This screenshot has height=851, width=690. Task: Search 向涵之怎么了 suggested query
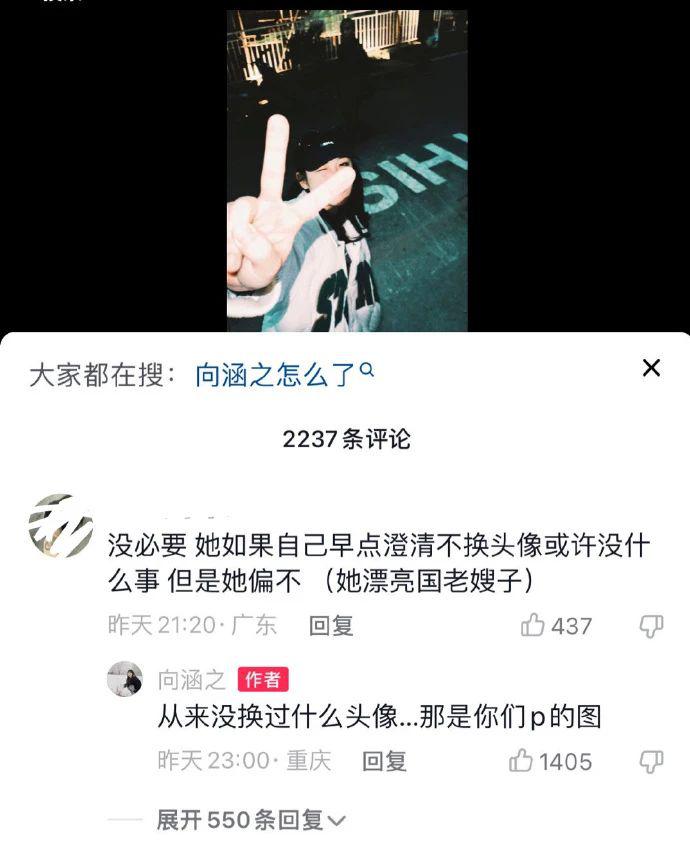coord(284,375)
